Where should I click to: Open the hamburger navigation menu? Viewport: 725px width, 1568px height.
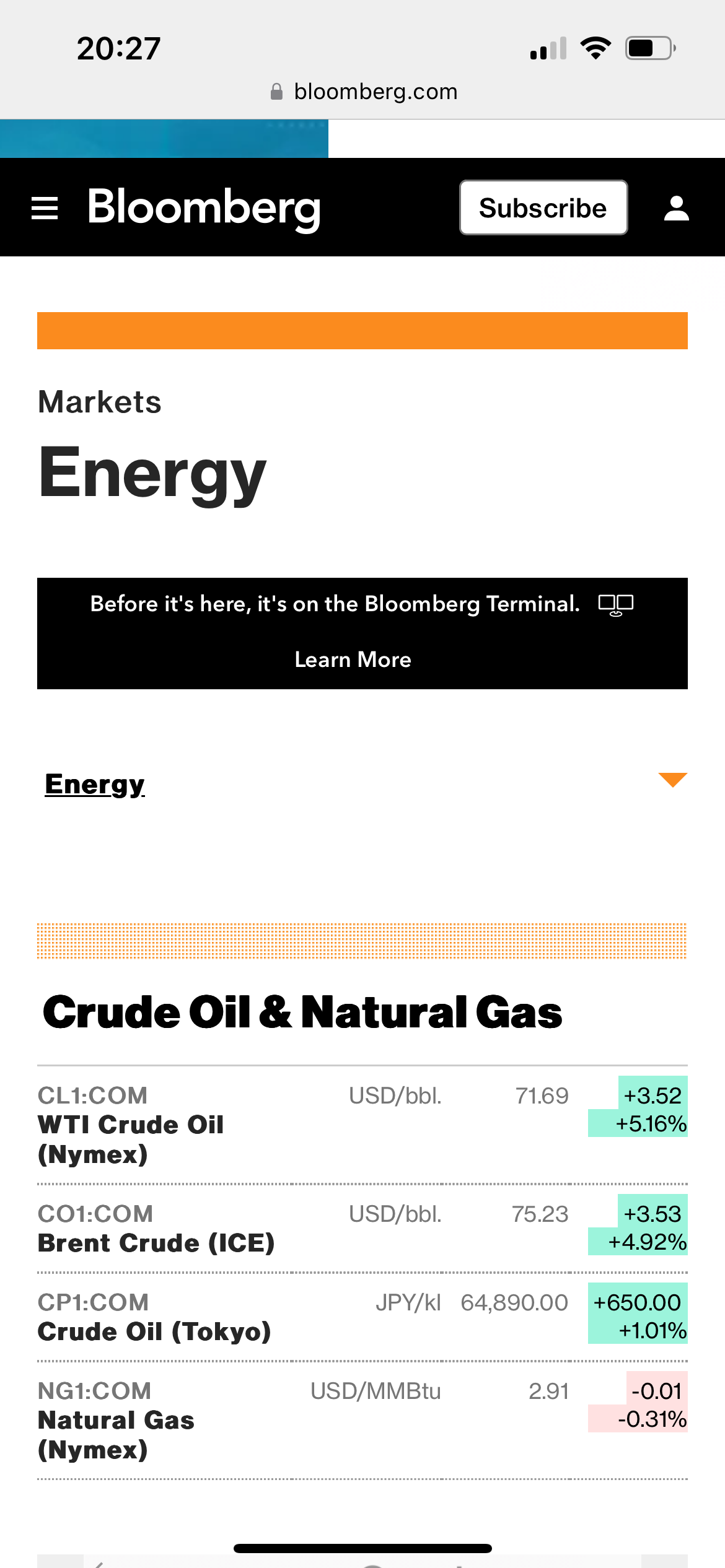point(45,208)
